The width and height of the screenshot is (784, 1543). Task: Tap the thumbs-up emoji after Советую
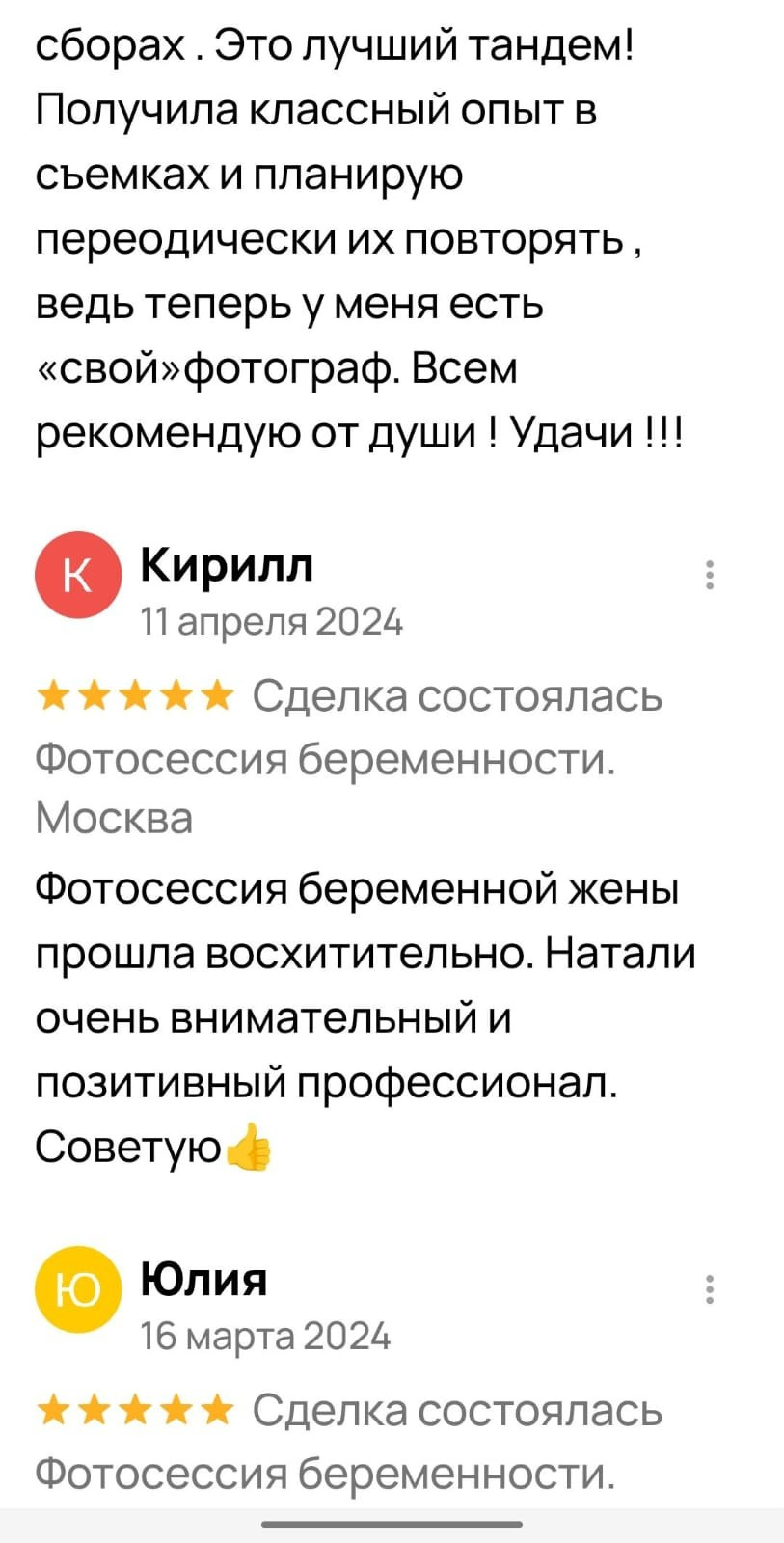tap(251, 1148)
